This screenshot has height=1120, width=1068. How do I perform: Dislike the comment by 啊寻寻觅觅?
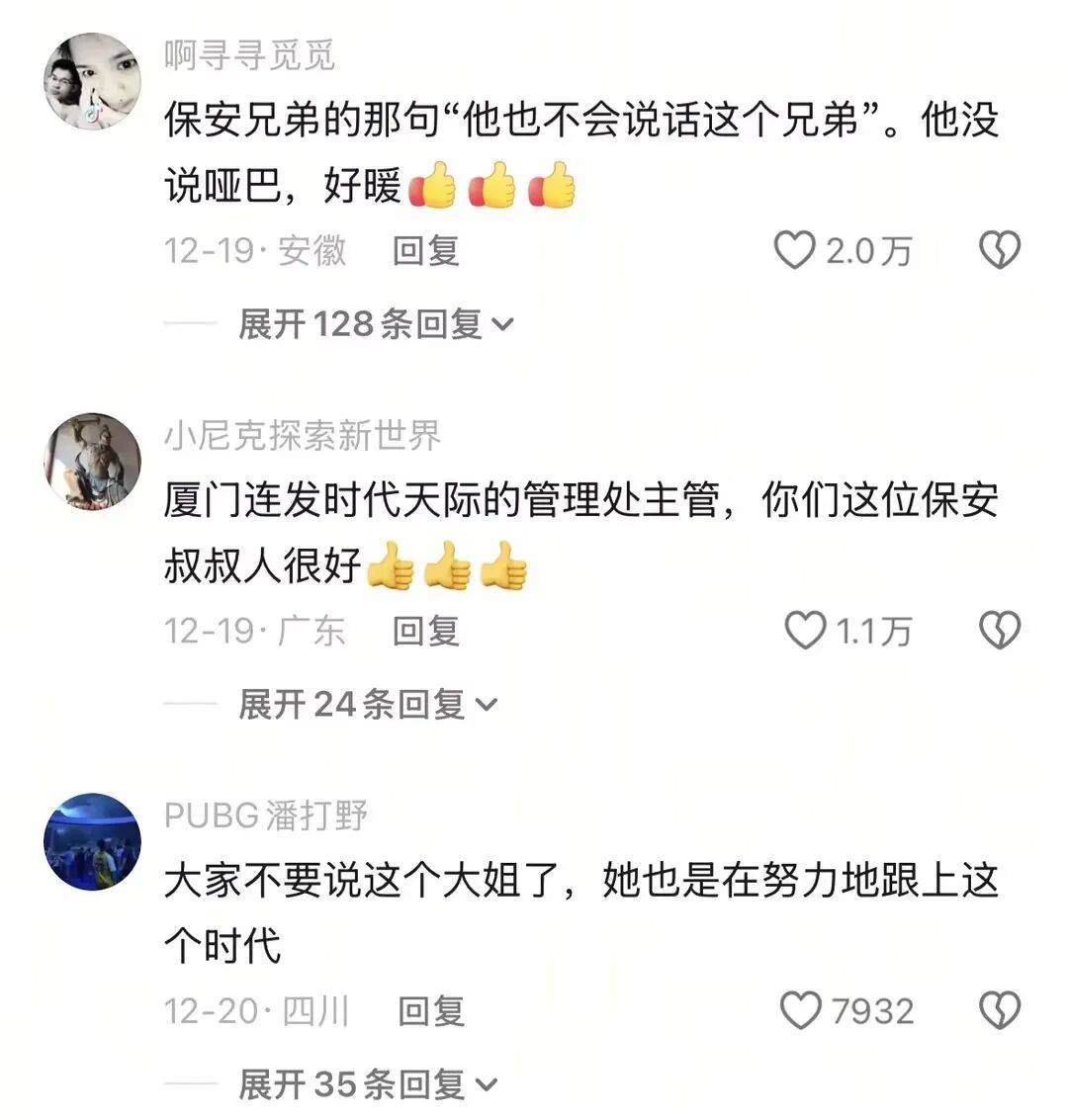tap(999, 251)
